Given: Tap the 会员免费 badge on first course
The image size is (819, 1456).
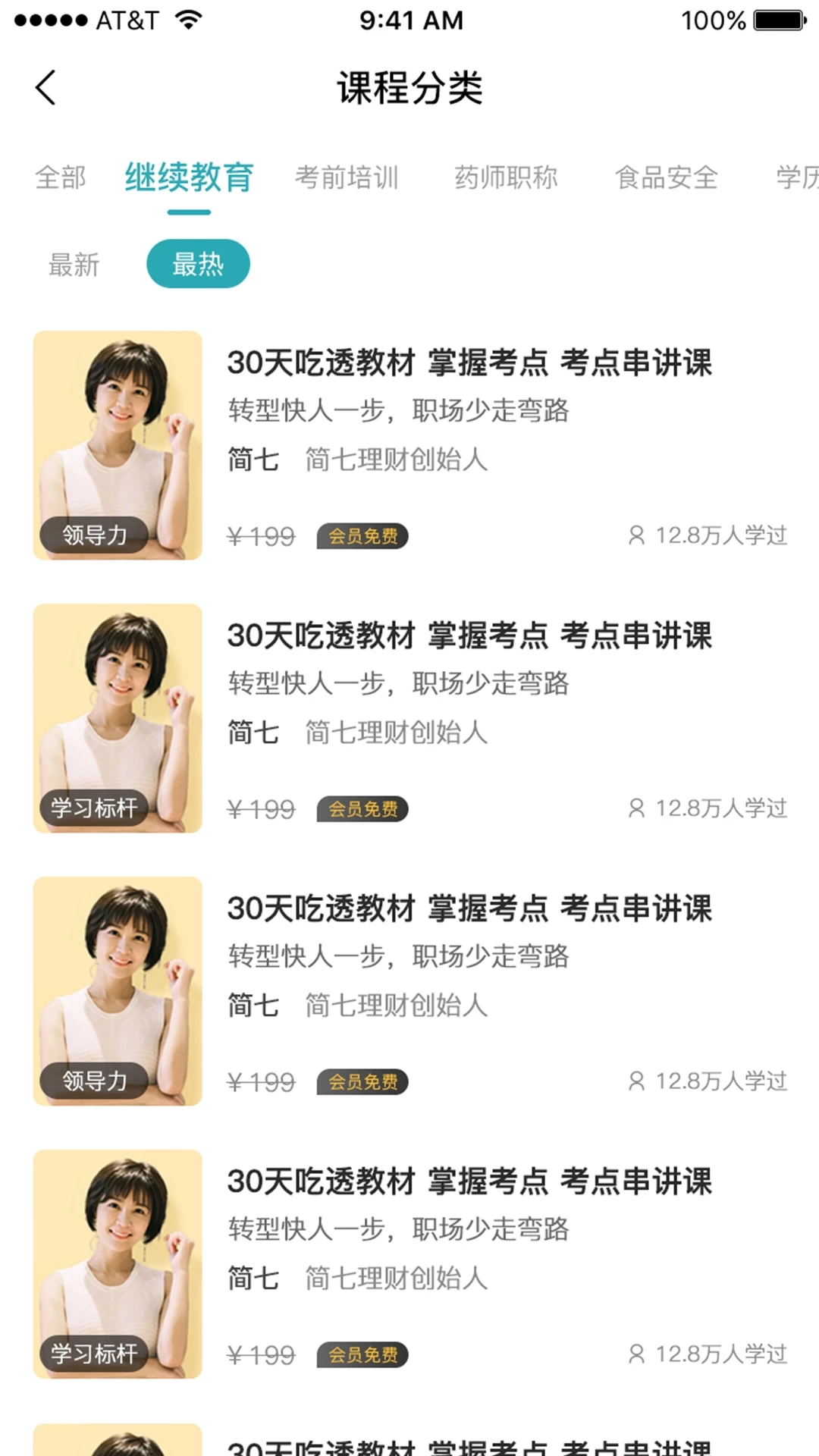Looking at the screenshot, I should tap(363, 536).
